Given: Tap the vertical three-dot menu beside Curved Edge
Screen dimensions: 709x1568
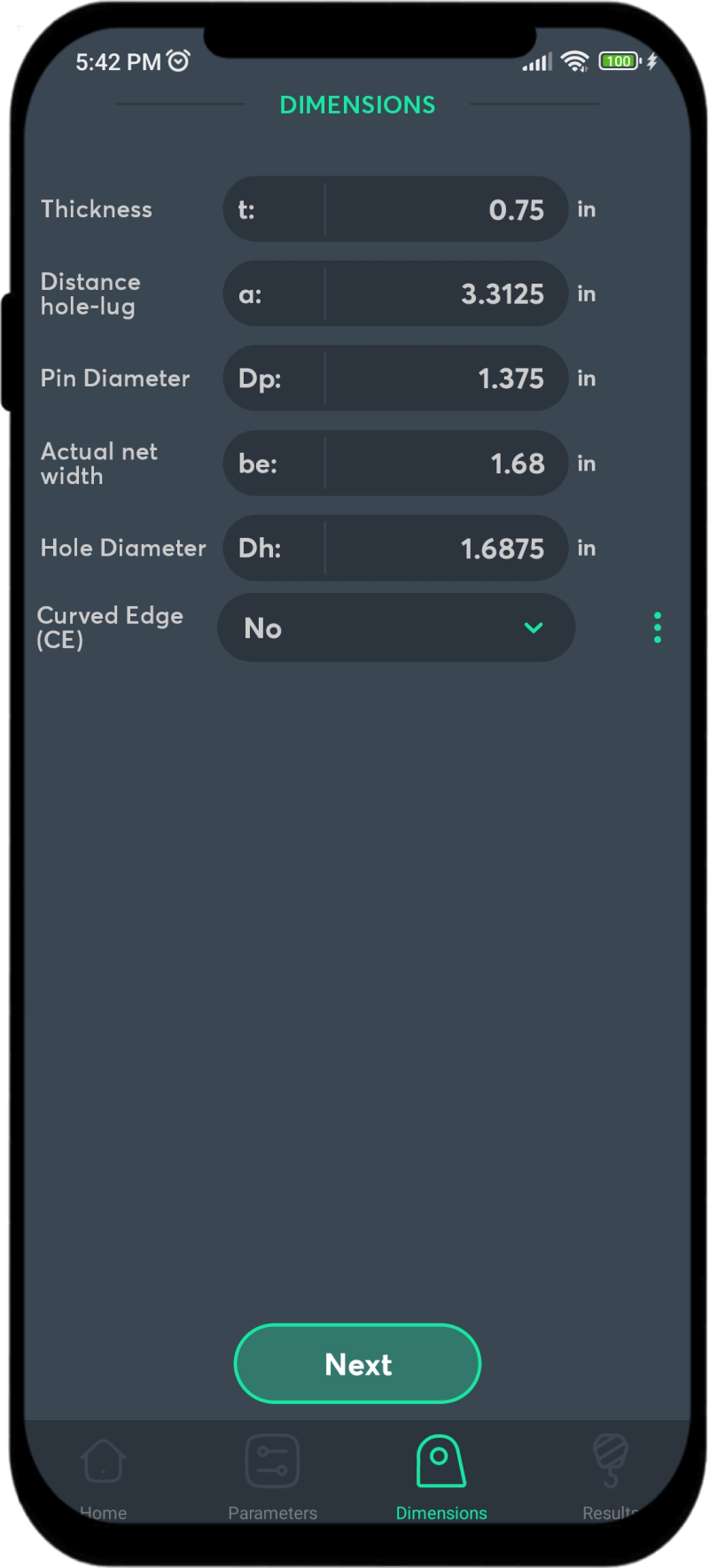Looking at the screenshot, I should pyautogui.click(x=657, y=627).
